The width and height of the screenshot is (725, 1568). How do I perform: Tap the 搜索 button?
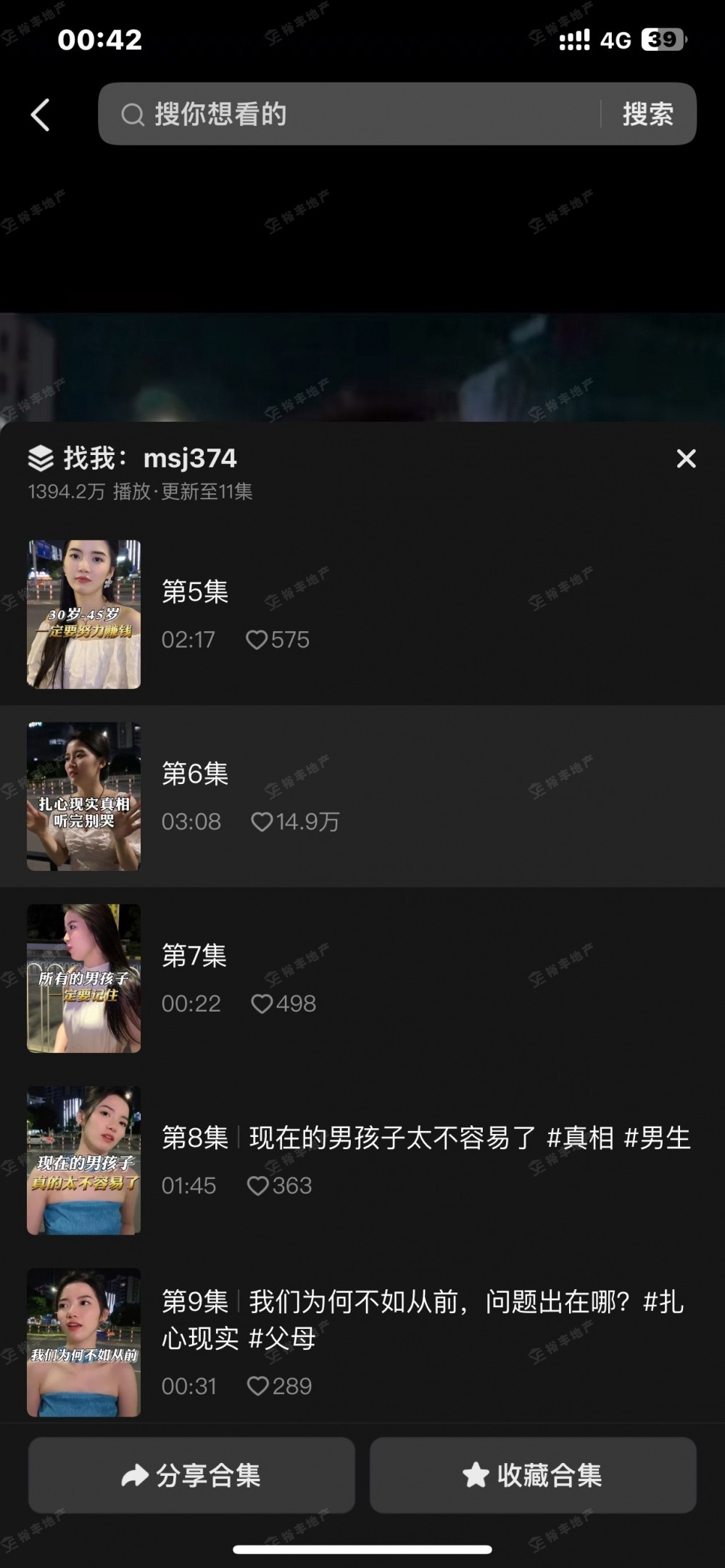pyautogui.click(x=647, y=114)
